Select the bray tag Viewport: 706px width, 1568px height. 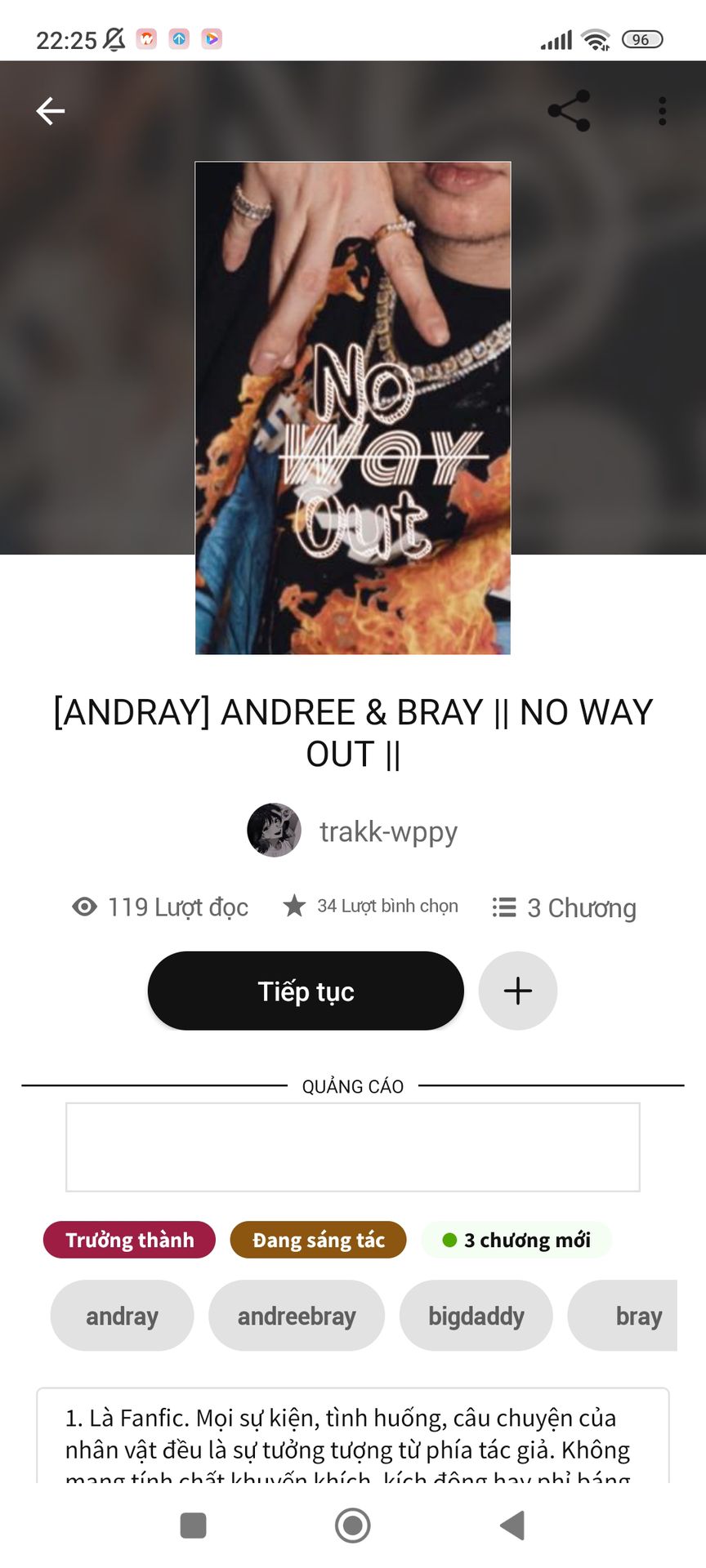click(629, 1316)
